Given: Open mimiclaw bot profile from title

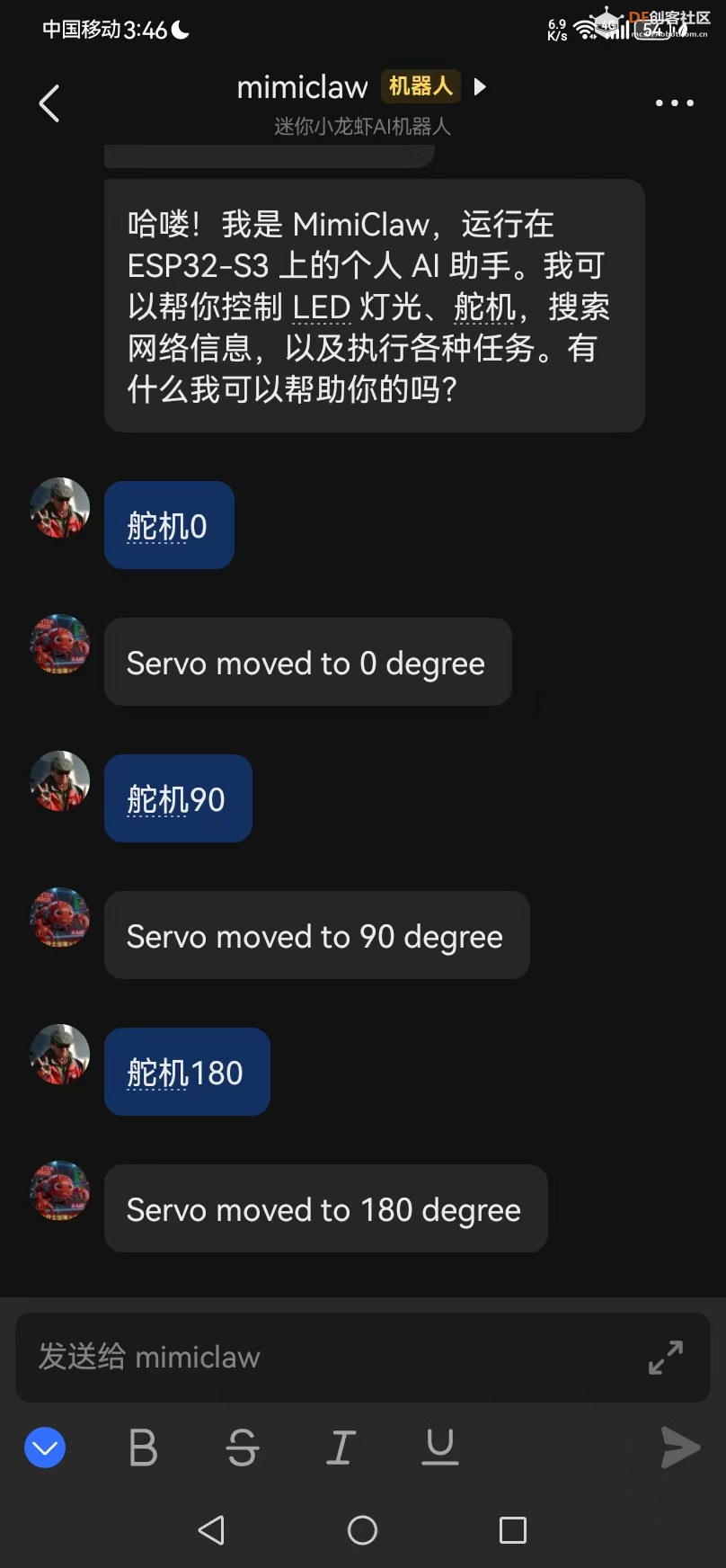Looking at the screenshot, I should pos(302,87).
